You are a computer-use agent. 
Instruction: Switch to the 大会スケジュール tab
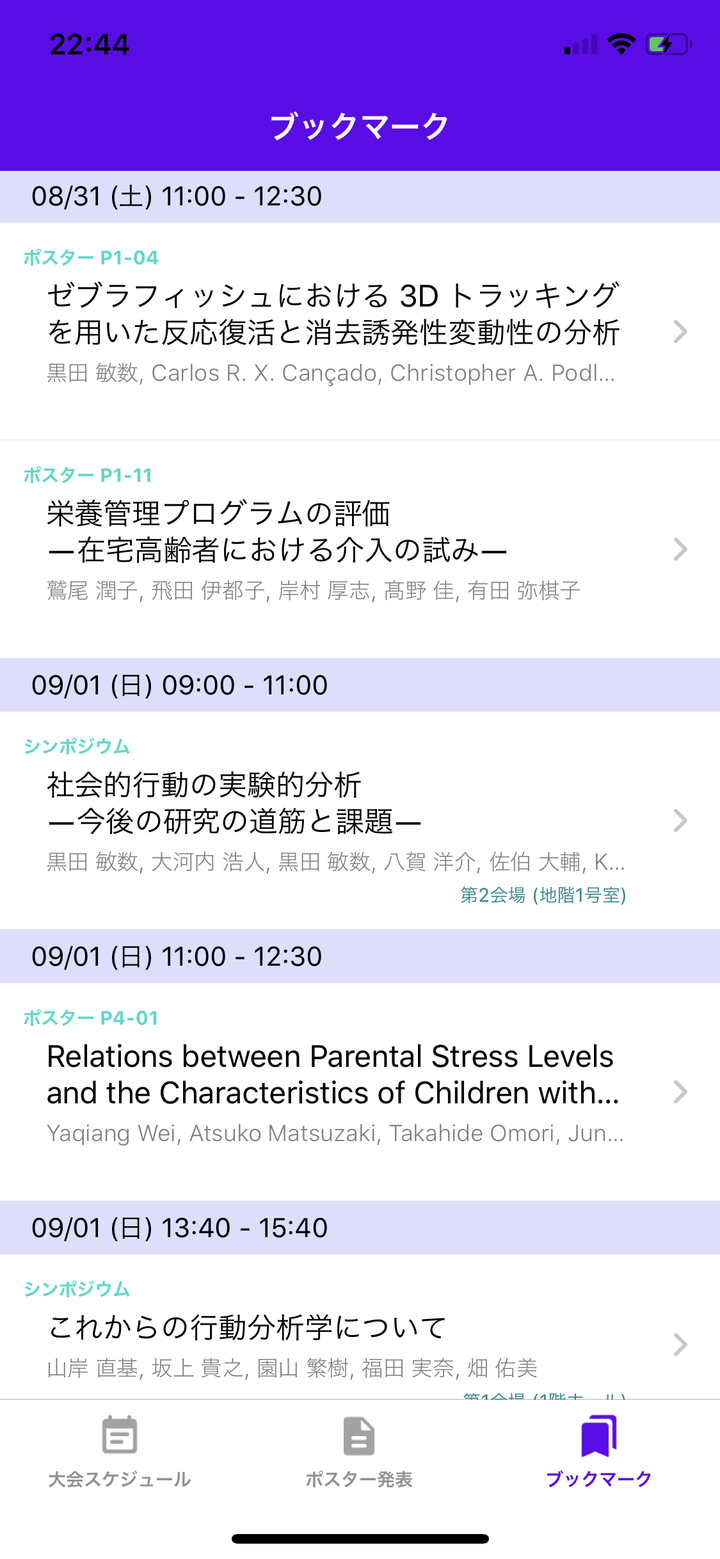(119, 1452)
